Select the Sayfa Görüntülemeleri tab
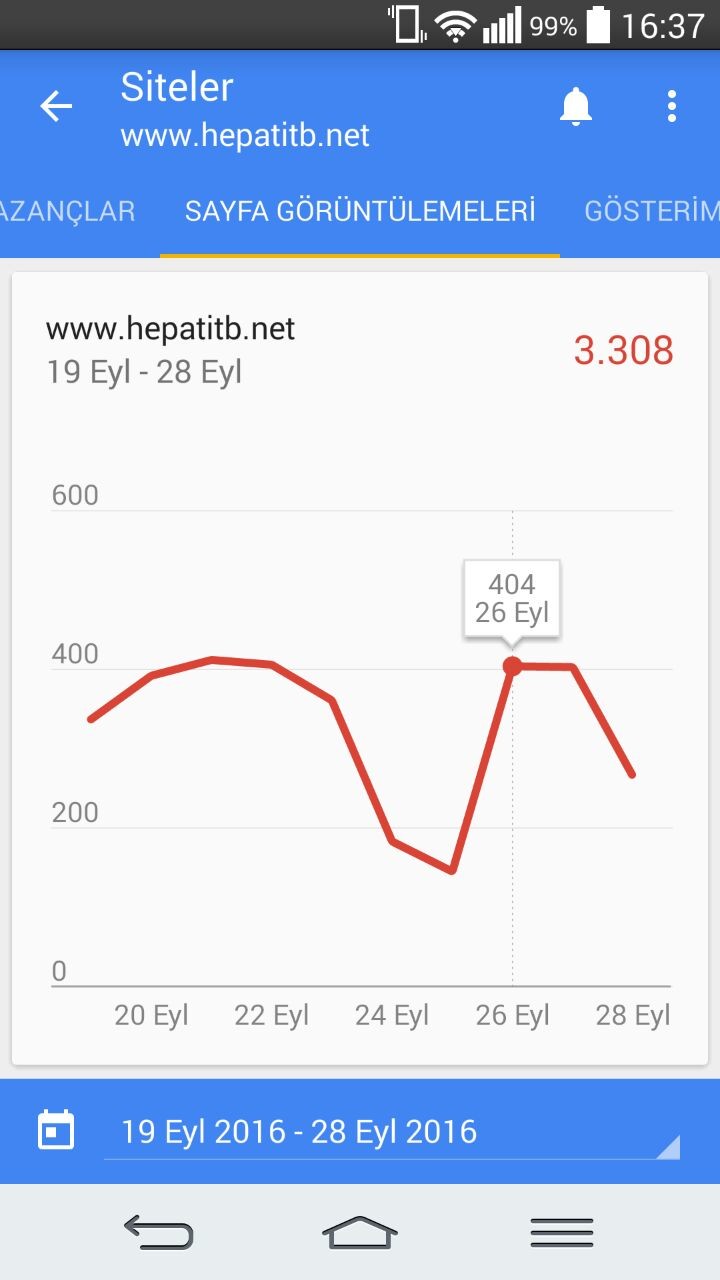This screenshot has width=720, height=1280. pos(360,211)
